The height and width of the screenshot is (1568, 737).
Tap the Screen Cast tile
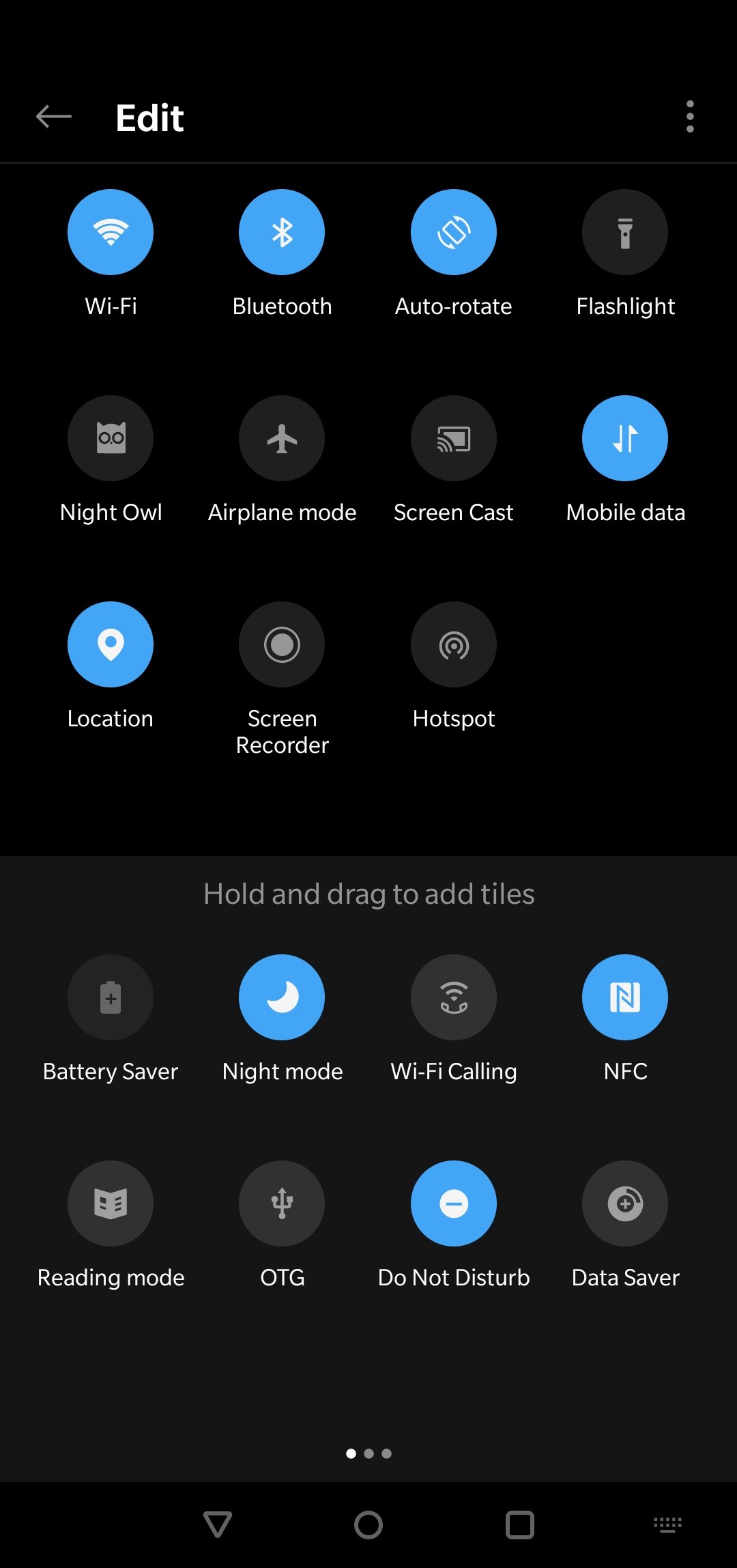tap(454, 438)
